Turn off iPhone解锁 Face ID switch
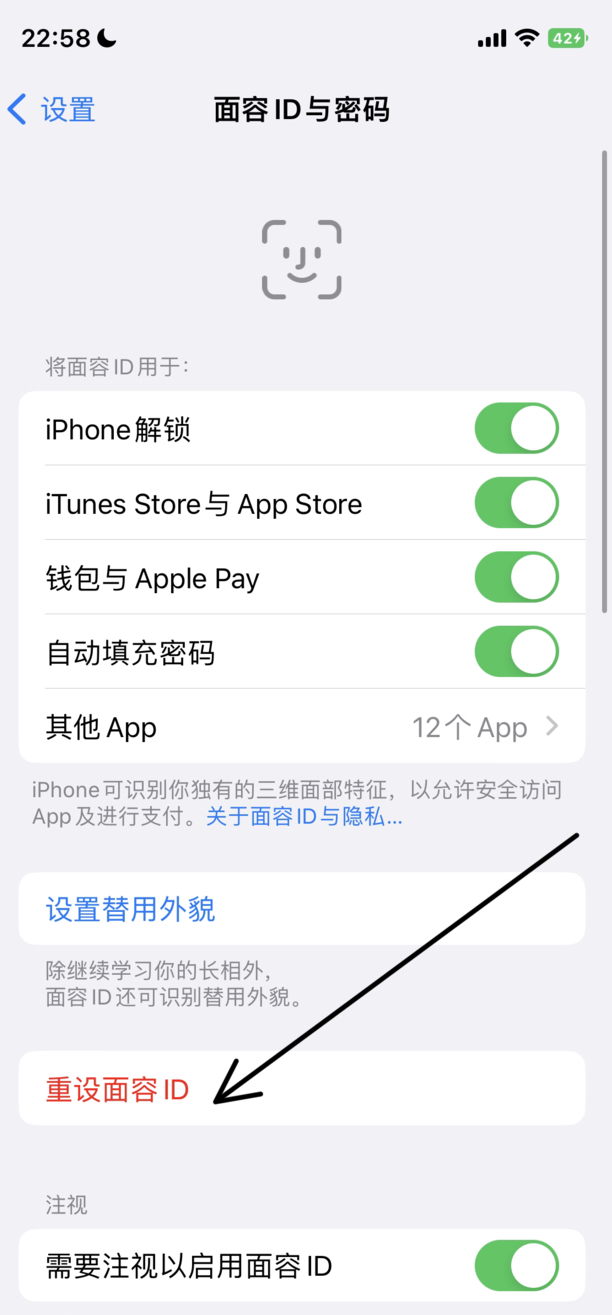The height and width of the screenshot is (1315, 612). (x=515, y=430)
